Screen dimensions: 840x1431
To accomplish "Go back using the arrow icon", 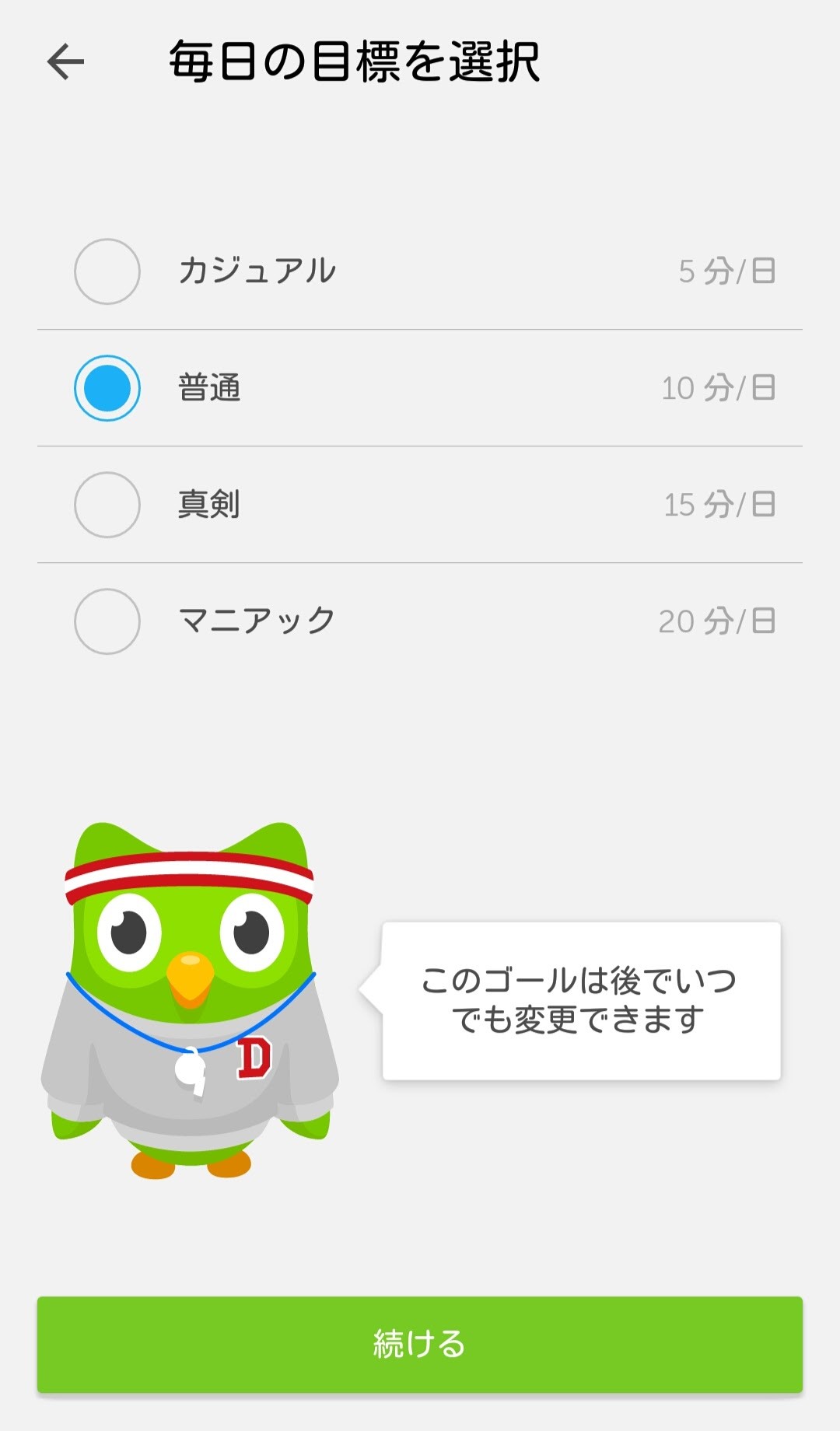I will (x=66, y=62).
